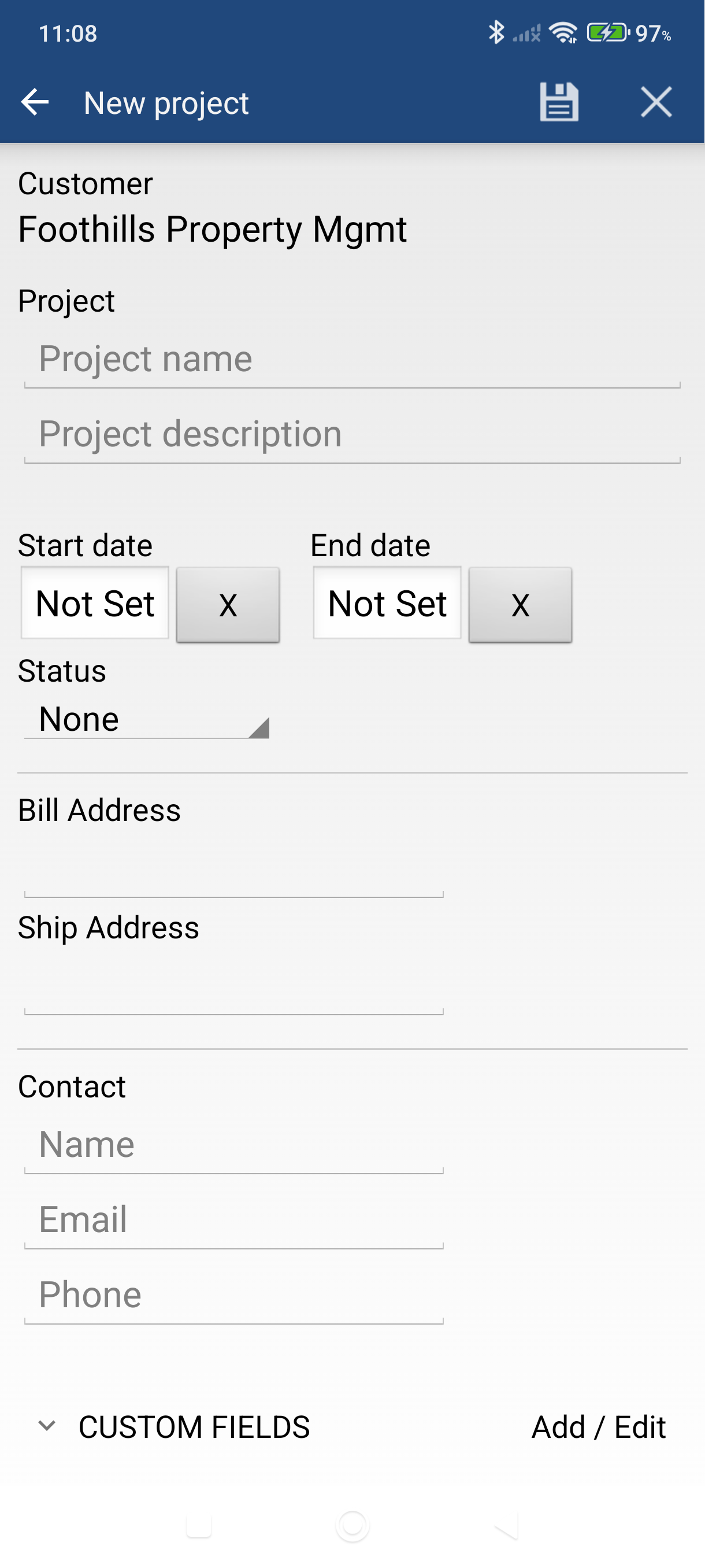Select the Bill Address field
705x1568 pixels.
click(x=234, y=877)
